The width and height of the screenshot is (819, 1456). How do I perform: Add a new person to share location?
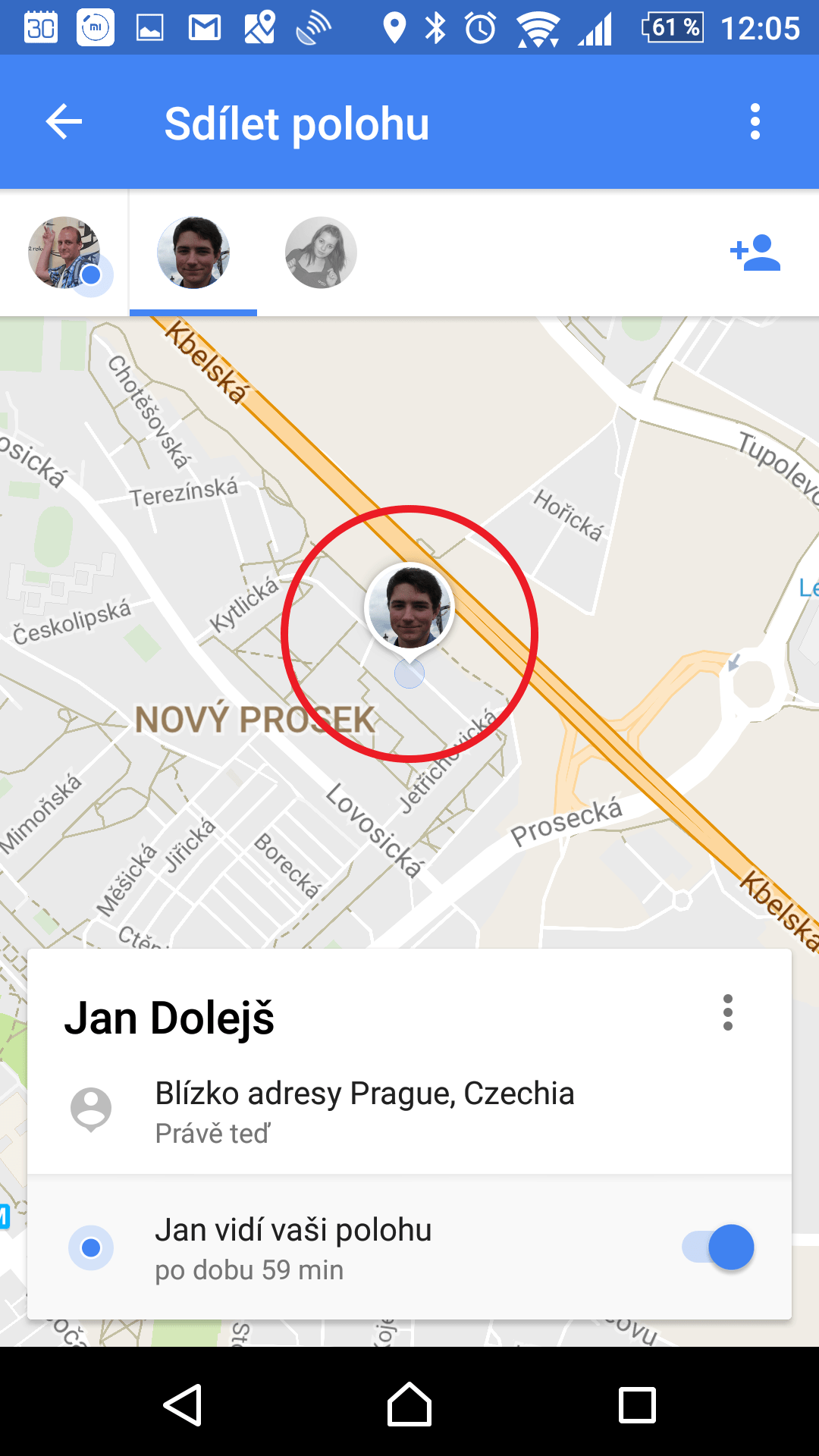pyautogui.click(x=755, y=253)
